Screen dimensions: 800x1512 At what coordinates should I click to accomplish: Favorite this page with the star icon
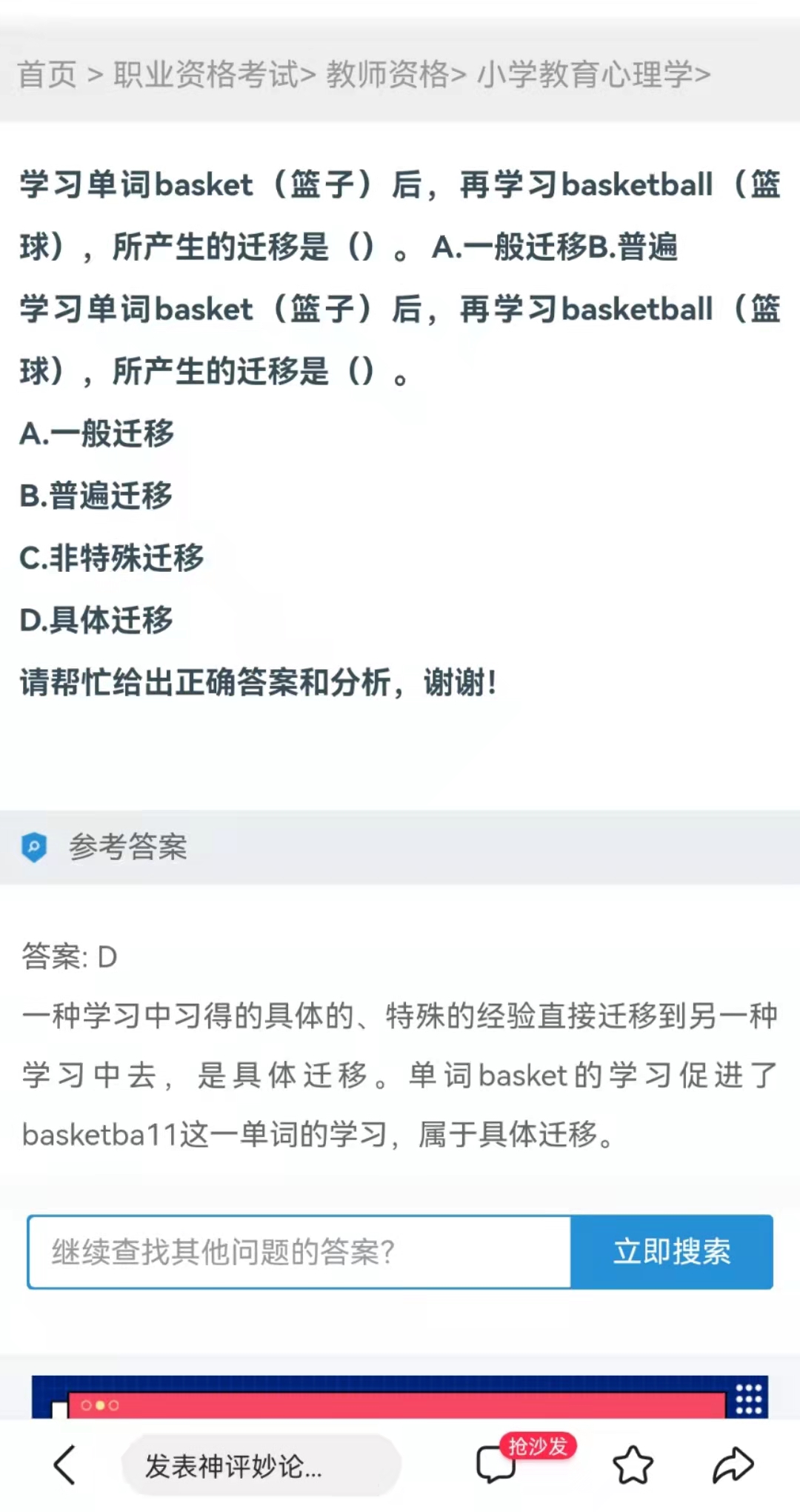pyautogui.click(x=633, y=1465)
